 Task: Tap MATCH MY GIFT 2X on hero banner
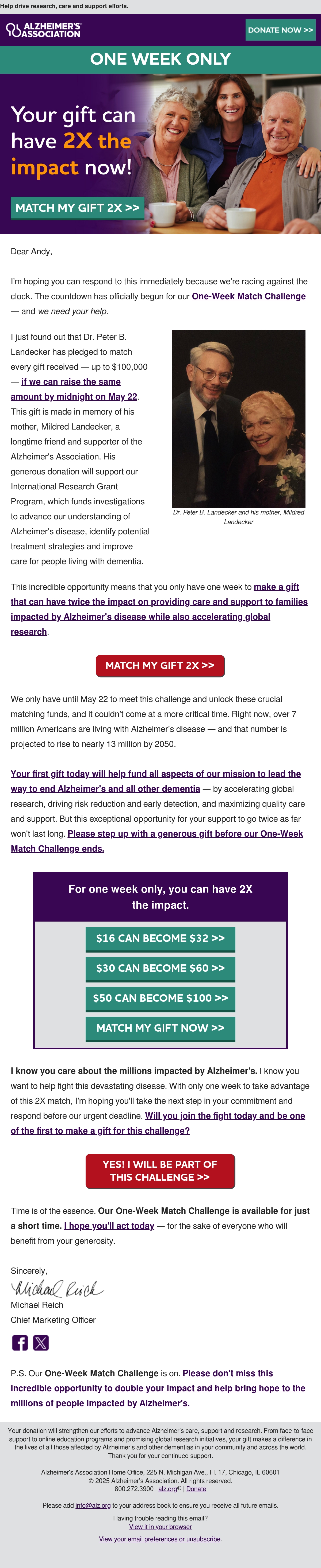point(77,208)
